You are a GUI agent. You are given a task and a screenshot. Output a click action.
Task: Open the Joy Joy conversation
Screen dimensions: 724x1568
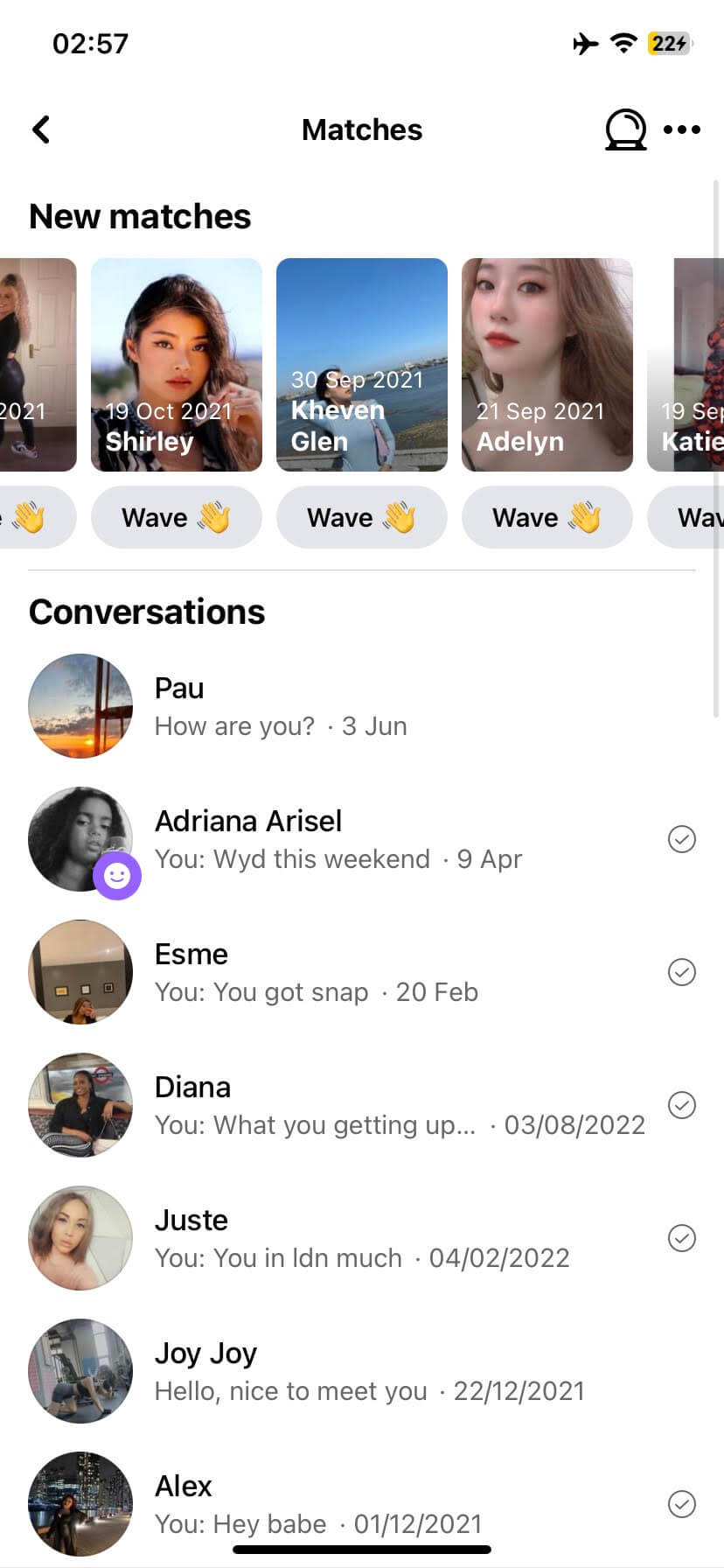350,1371
